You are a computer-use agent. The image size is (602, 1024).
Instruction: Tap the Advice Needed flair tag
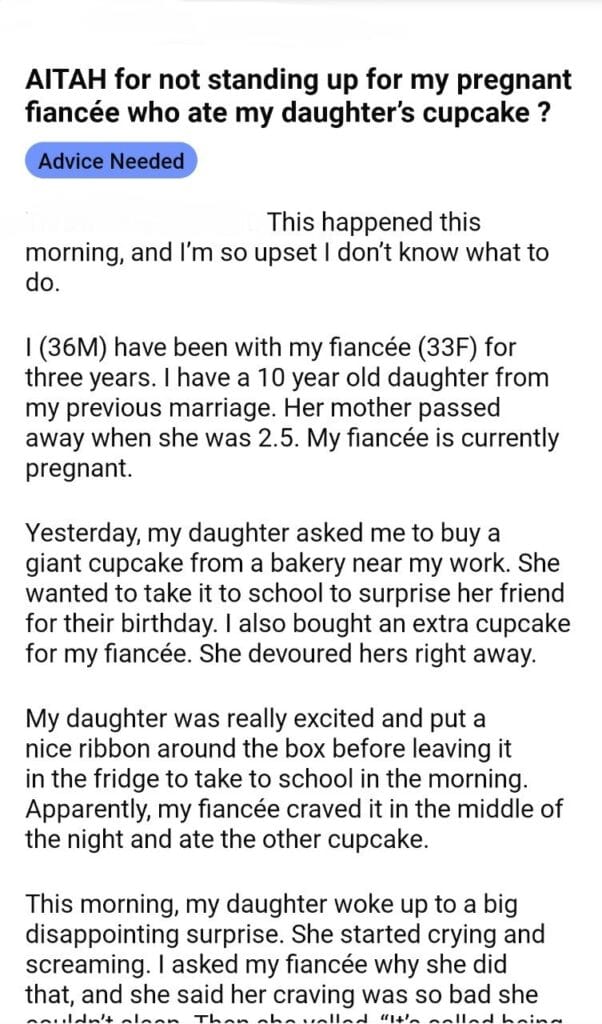coord(111,161)
